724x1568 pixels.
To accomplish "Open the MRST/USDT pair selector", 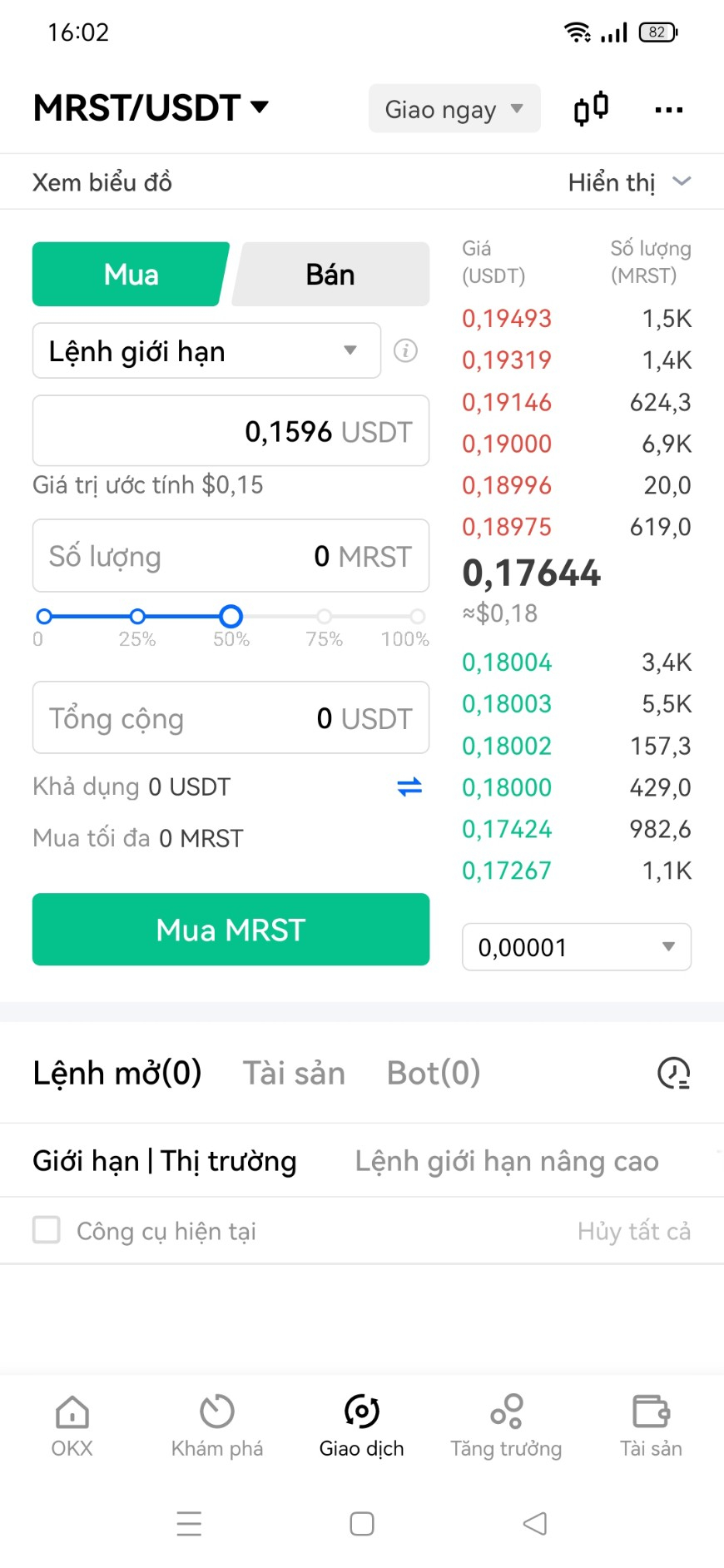I will click(151, 108).
